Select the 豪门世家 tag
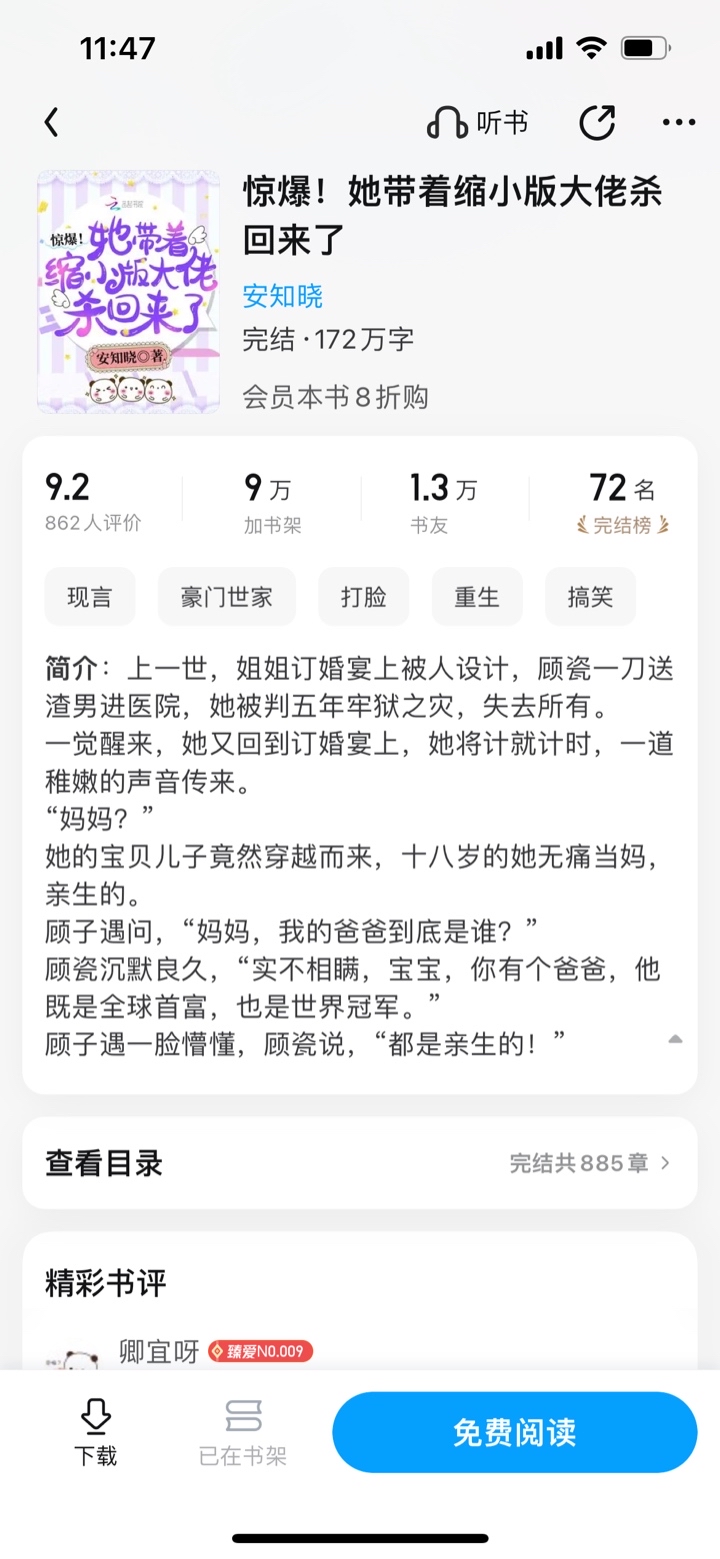720x1559 pixels. (226, 598)
